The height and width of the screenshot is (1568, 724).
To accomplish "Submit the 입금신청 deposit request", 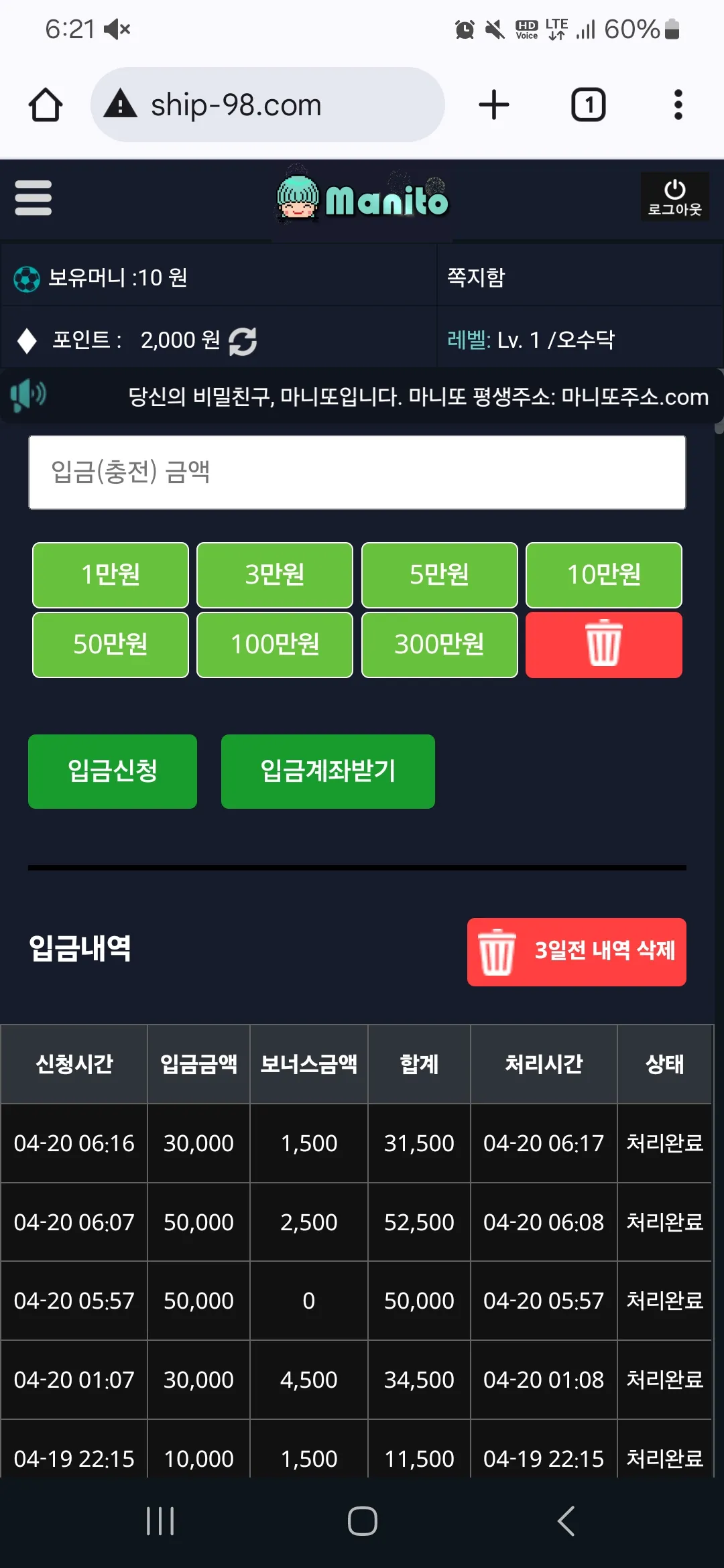I will [x=113, y=771].
